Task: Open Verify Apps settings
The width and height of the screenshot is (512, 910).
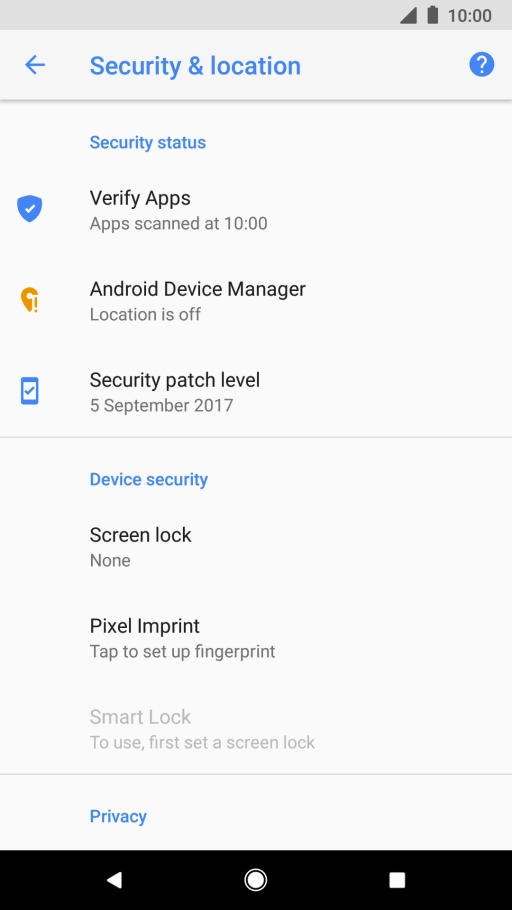Action: pos(256,210)
